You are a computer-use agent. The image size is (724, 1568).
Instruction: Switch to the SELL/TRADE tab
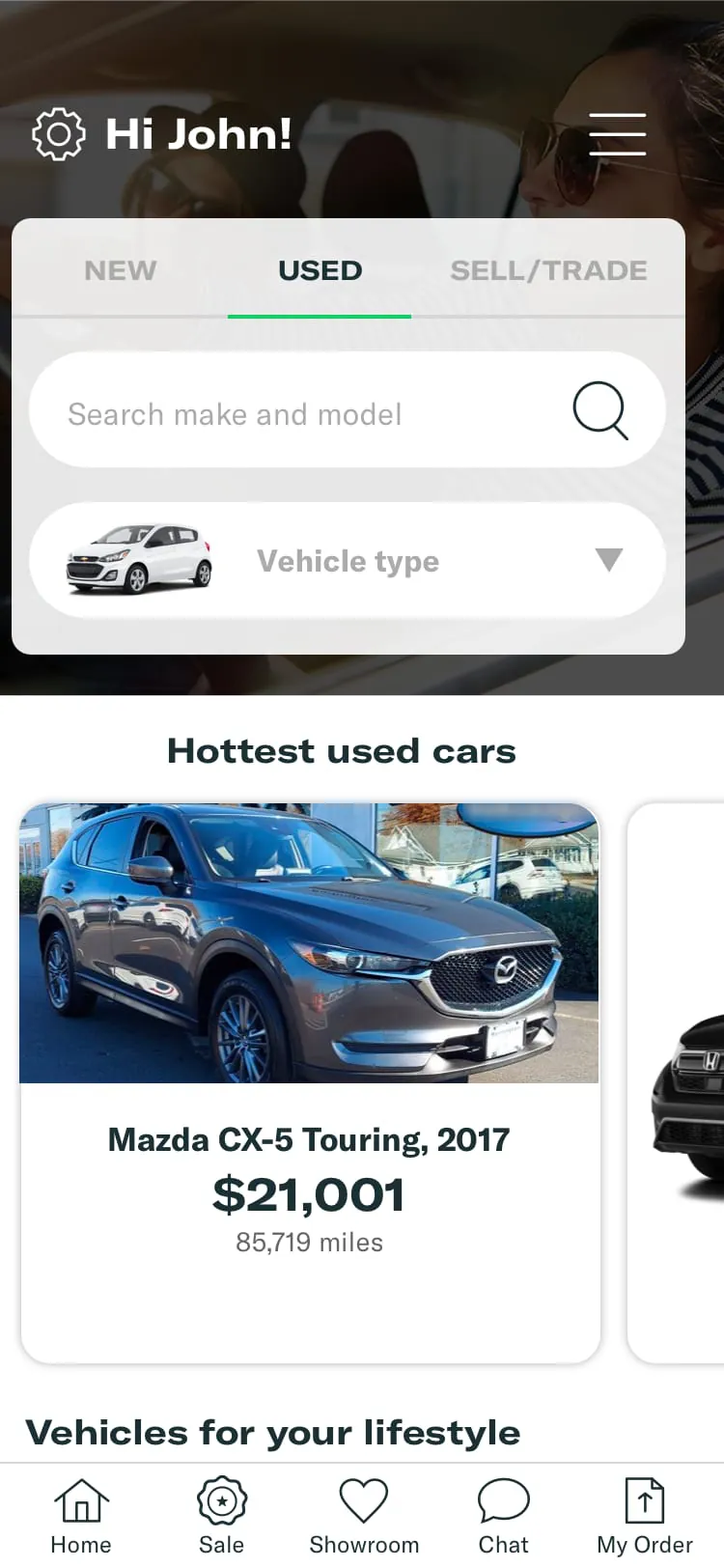coord(548,270)
